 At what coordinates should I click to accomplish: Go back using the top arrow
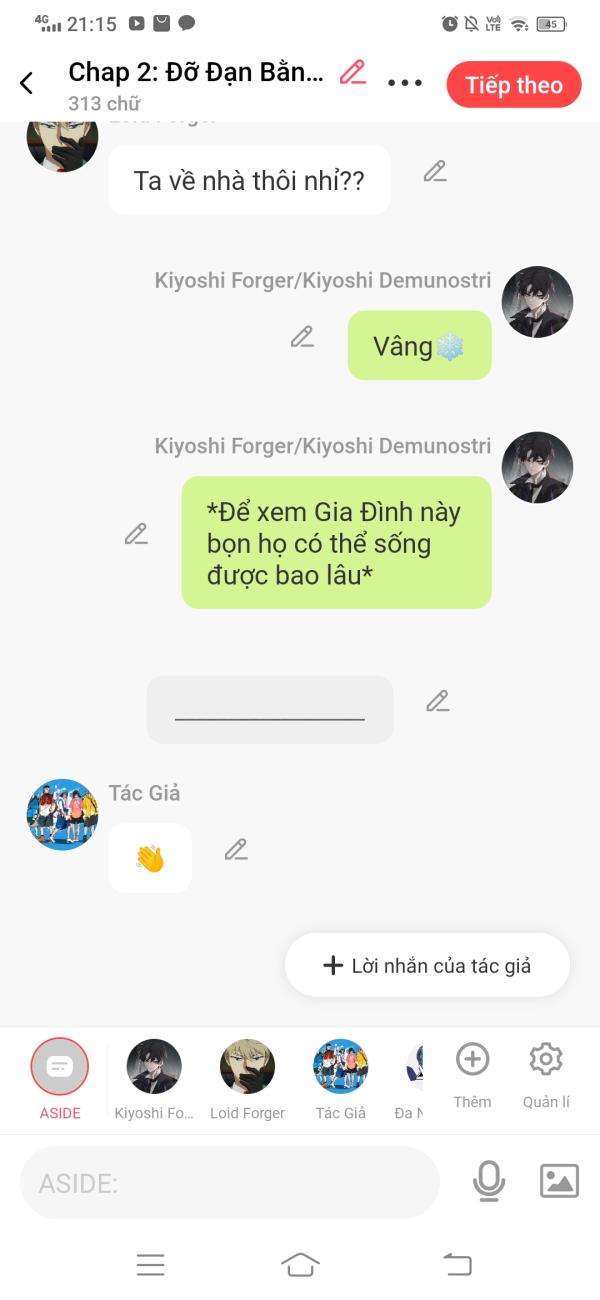(x=27, y=84)
